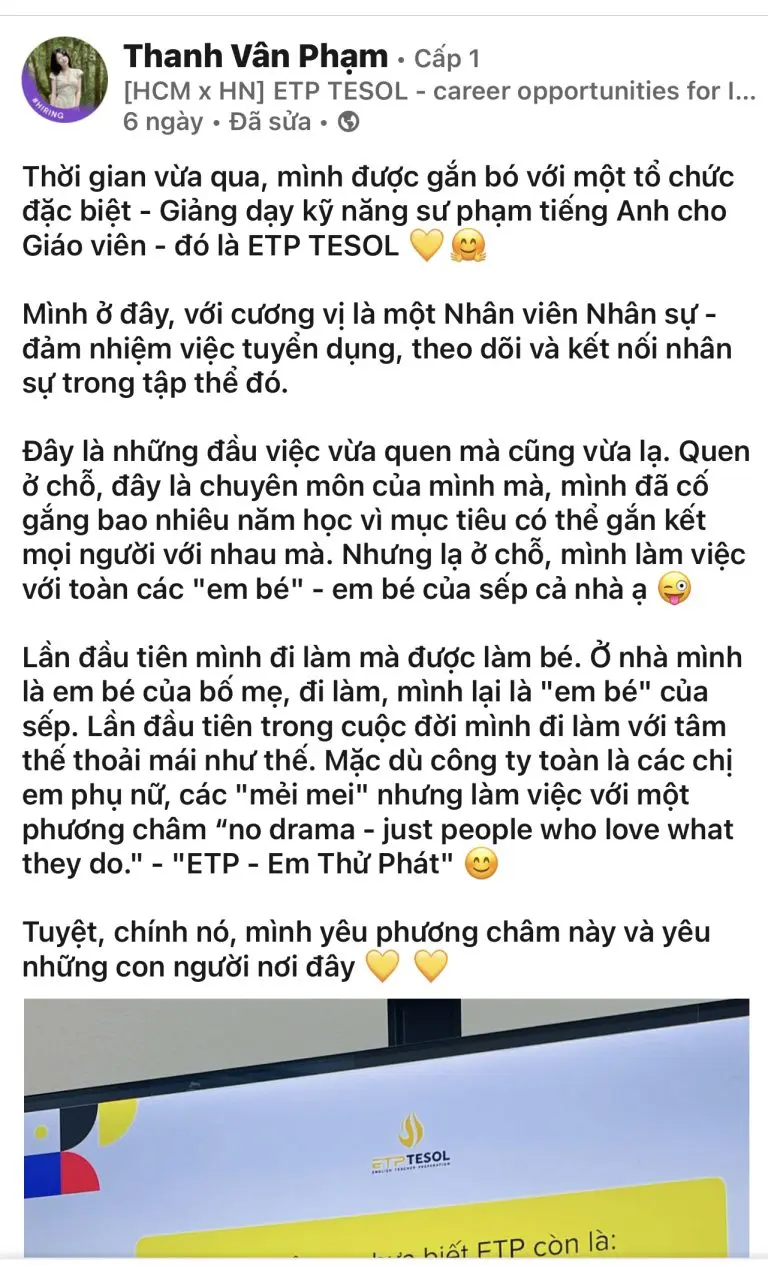
Task: Tap the author name Thanh Vân Phạm
Action: click(x=254, y=57)
